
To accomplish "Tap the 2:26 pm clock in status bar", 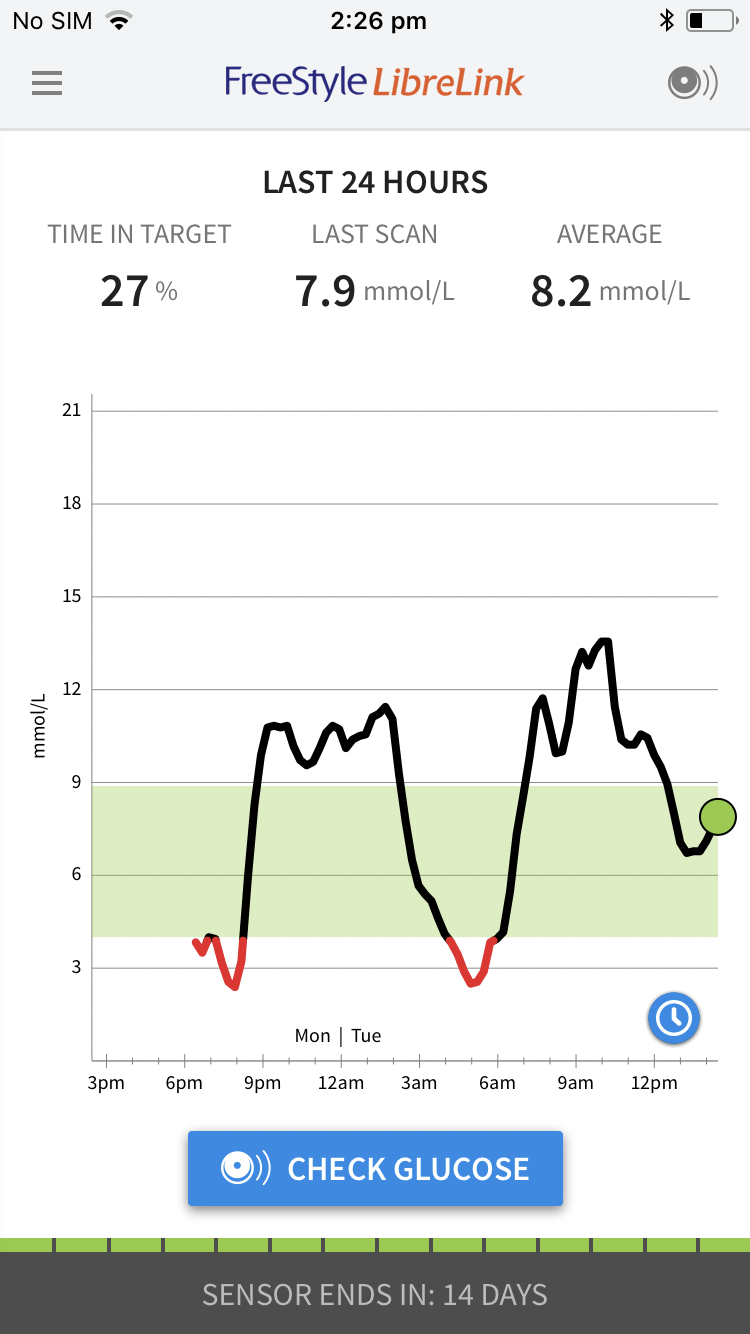I will (378, 19).
